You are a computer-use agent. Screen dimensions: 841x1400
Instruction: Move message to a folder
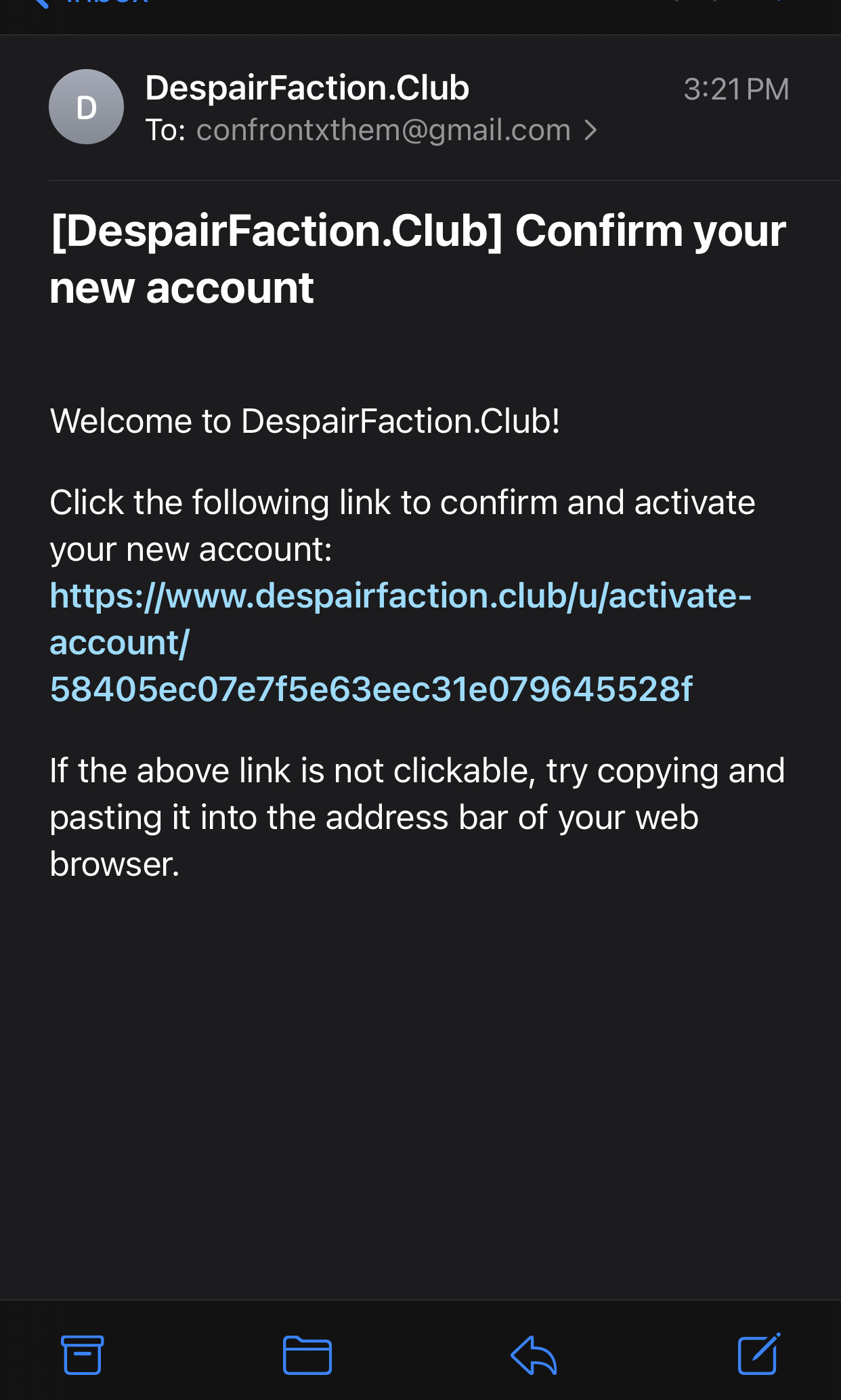pyautogui.click(x=307, y=1355)
